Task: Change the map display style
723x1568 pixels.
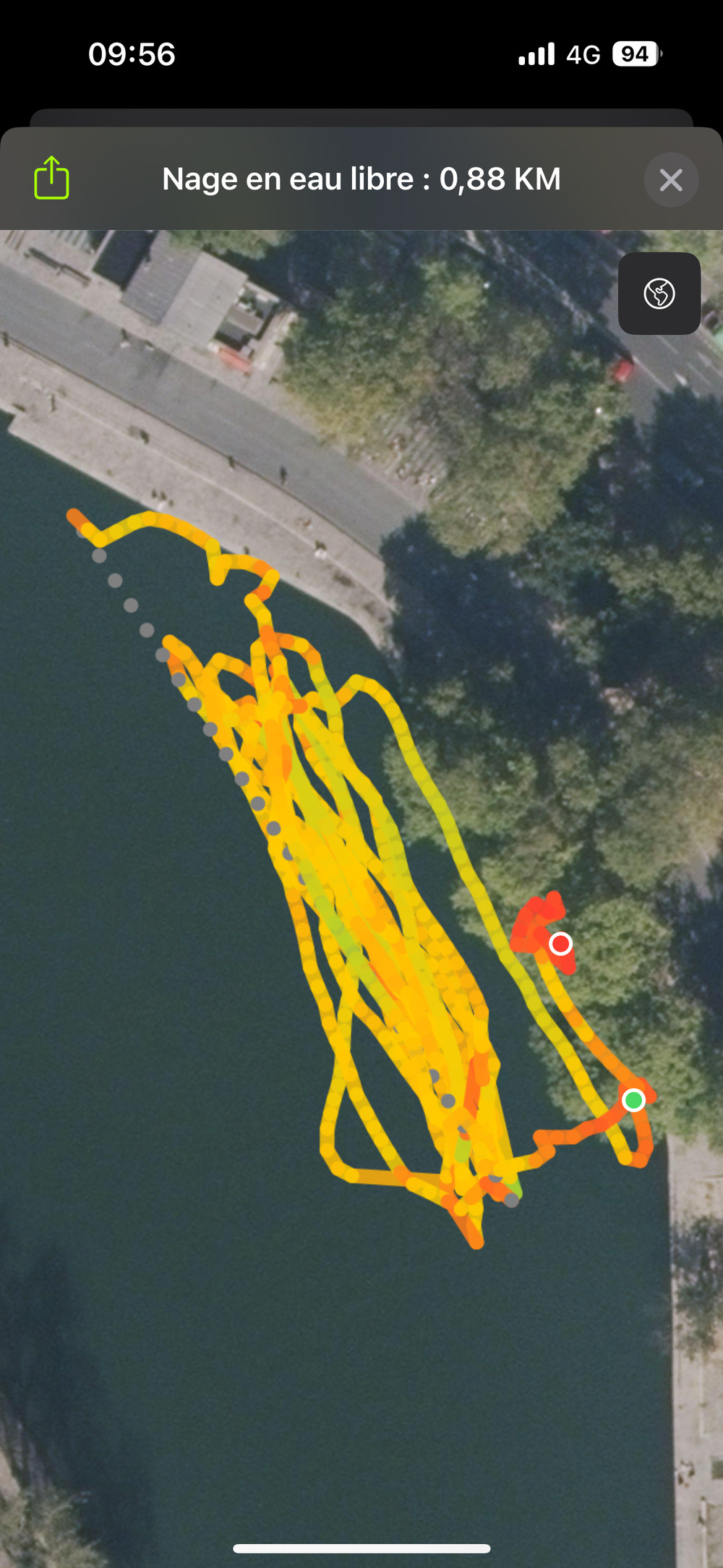Action: click(659, 294)
